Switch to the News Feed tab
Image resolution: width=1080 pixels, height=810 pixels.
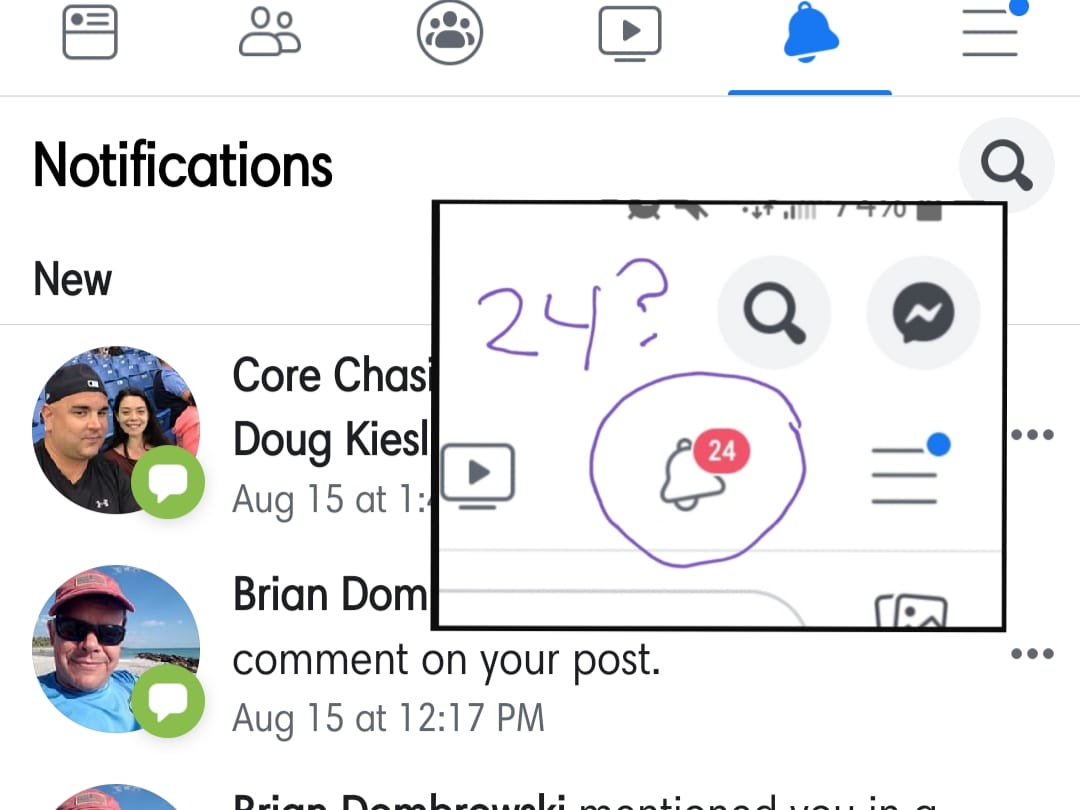90,32
